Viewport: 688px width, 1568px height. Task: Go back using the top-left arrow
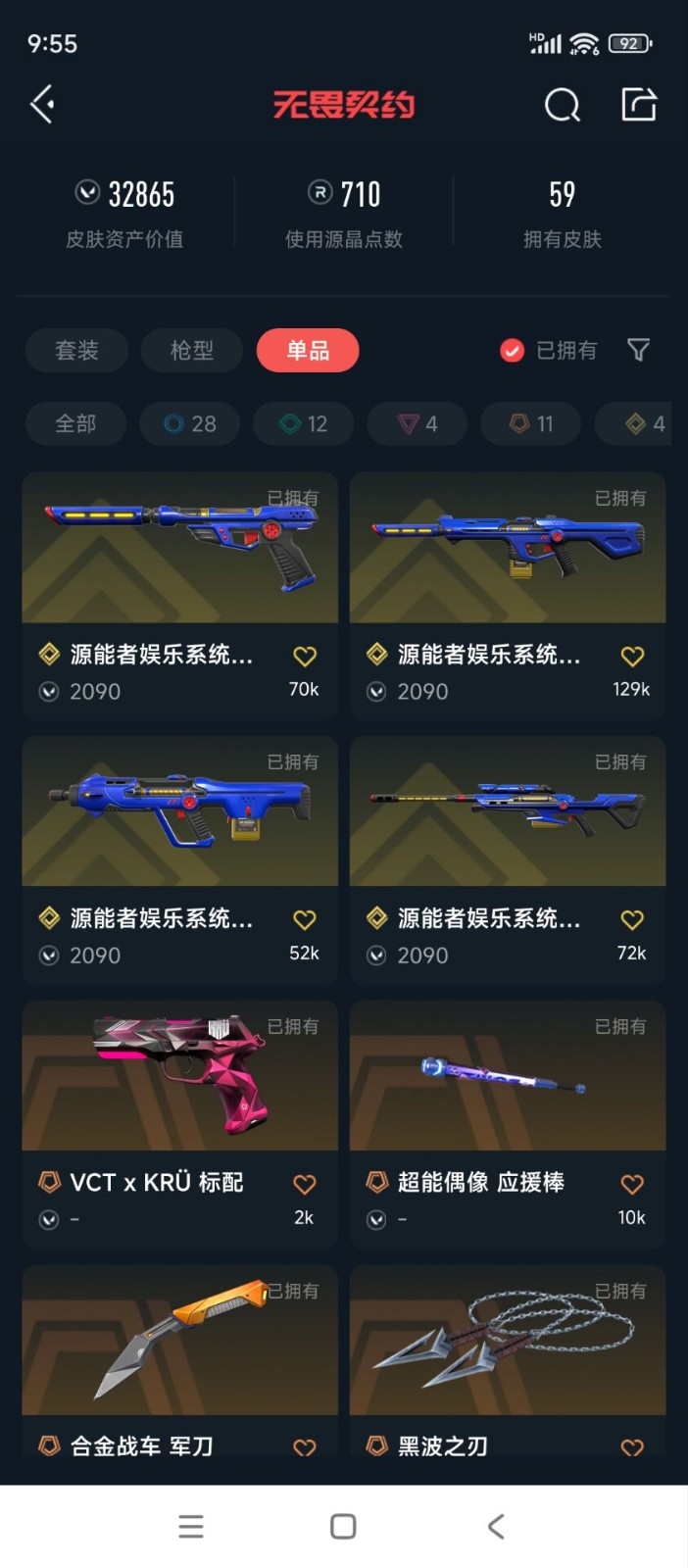[x=42, y=104]
